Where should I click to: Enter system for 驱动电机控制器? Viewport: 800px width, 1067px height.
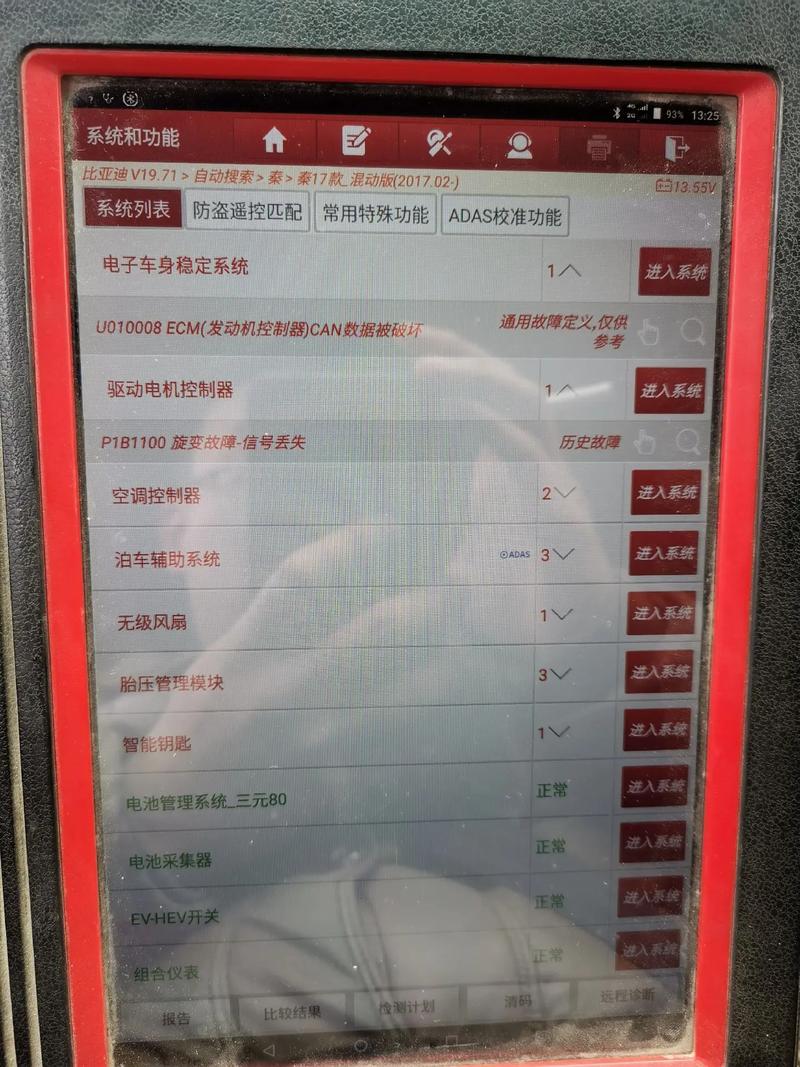(x=671, y=391)
